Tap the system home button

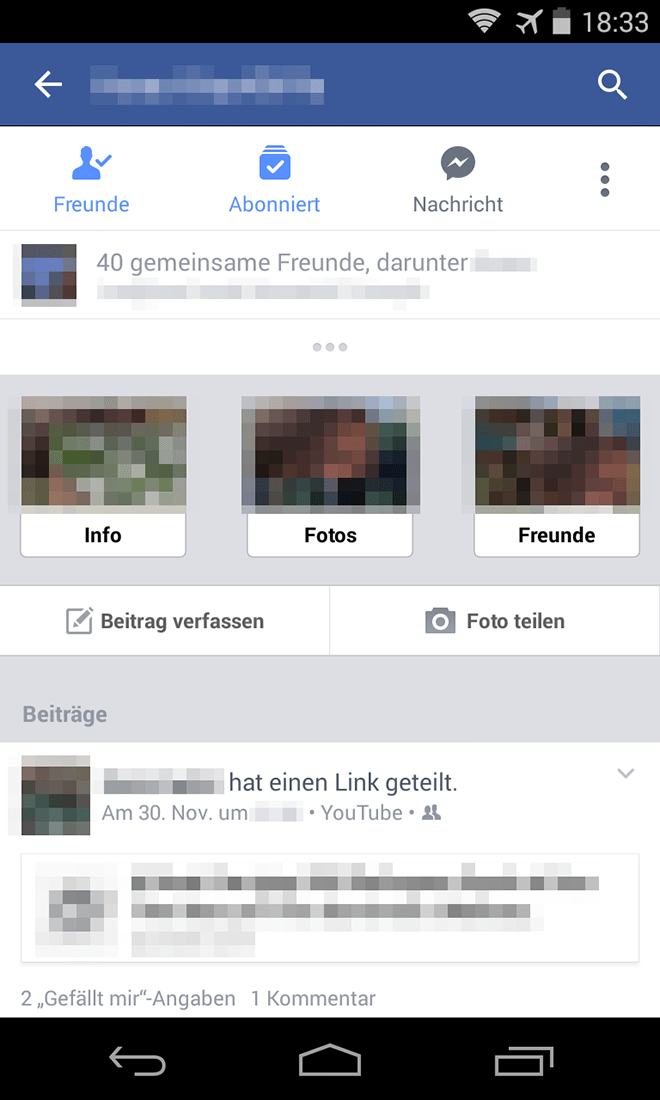330,1060
